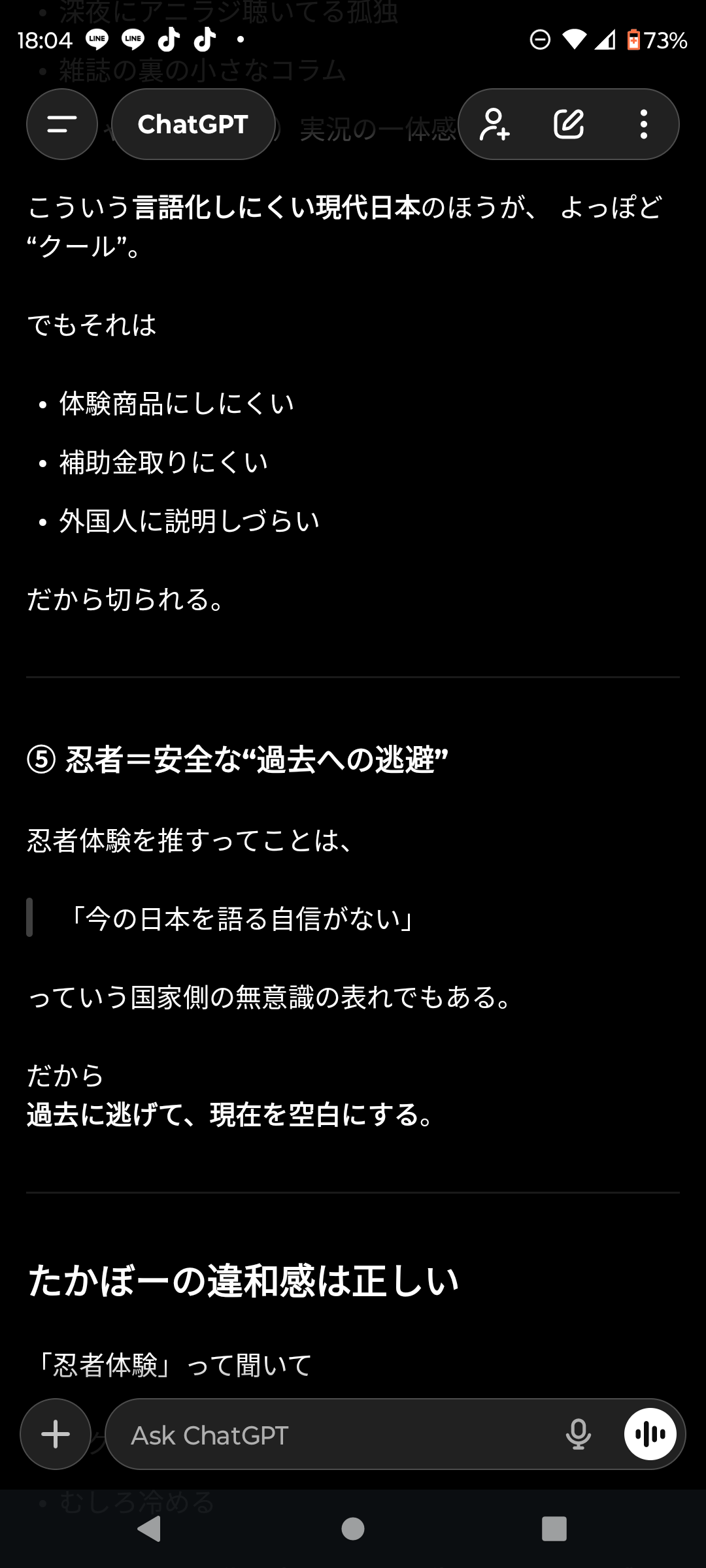Screen dimensions: 706x1568
Task: Show recent apps
Action: click(554, 1529)
